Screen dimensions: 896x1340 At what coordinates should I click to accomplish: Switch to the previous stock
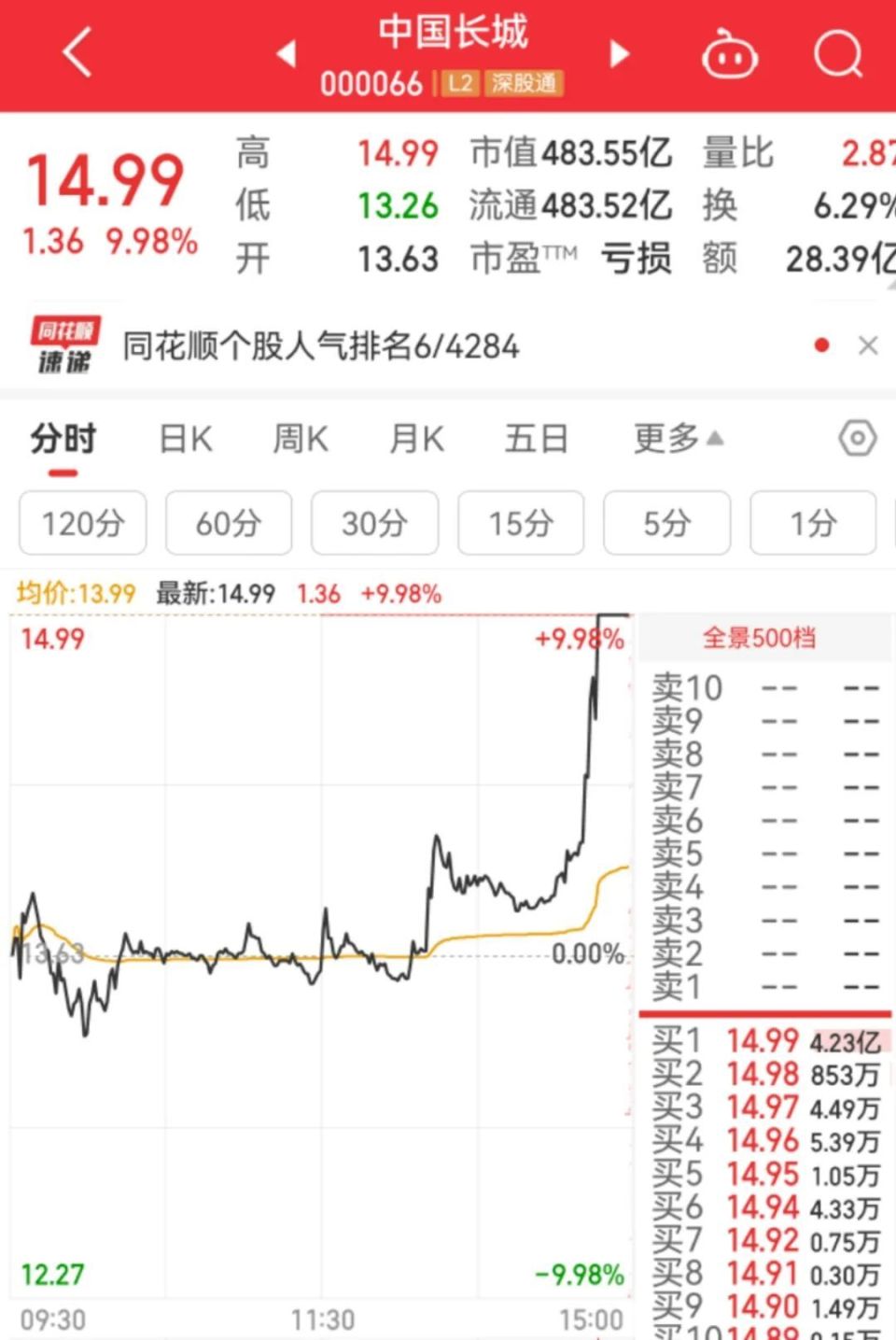[287, 53]
